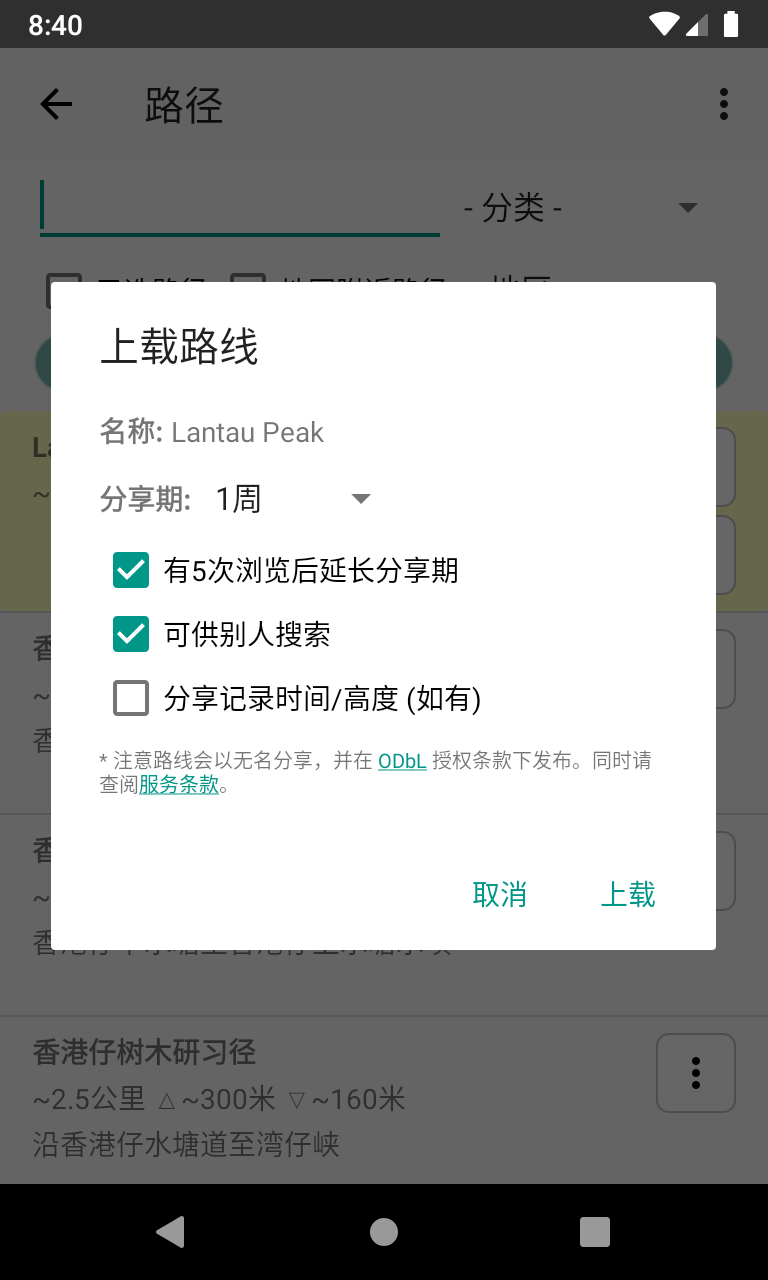
Task: Open the 服务条款 link
Action: pos(179,785)
